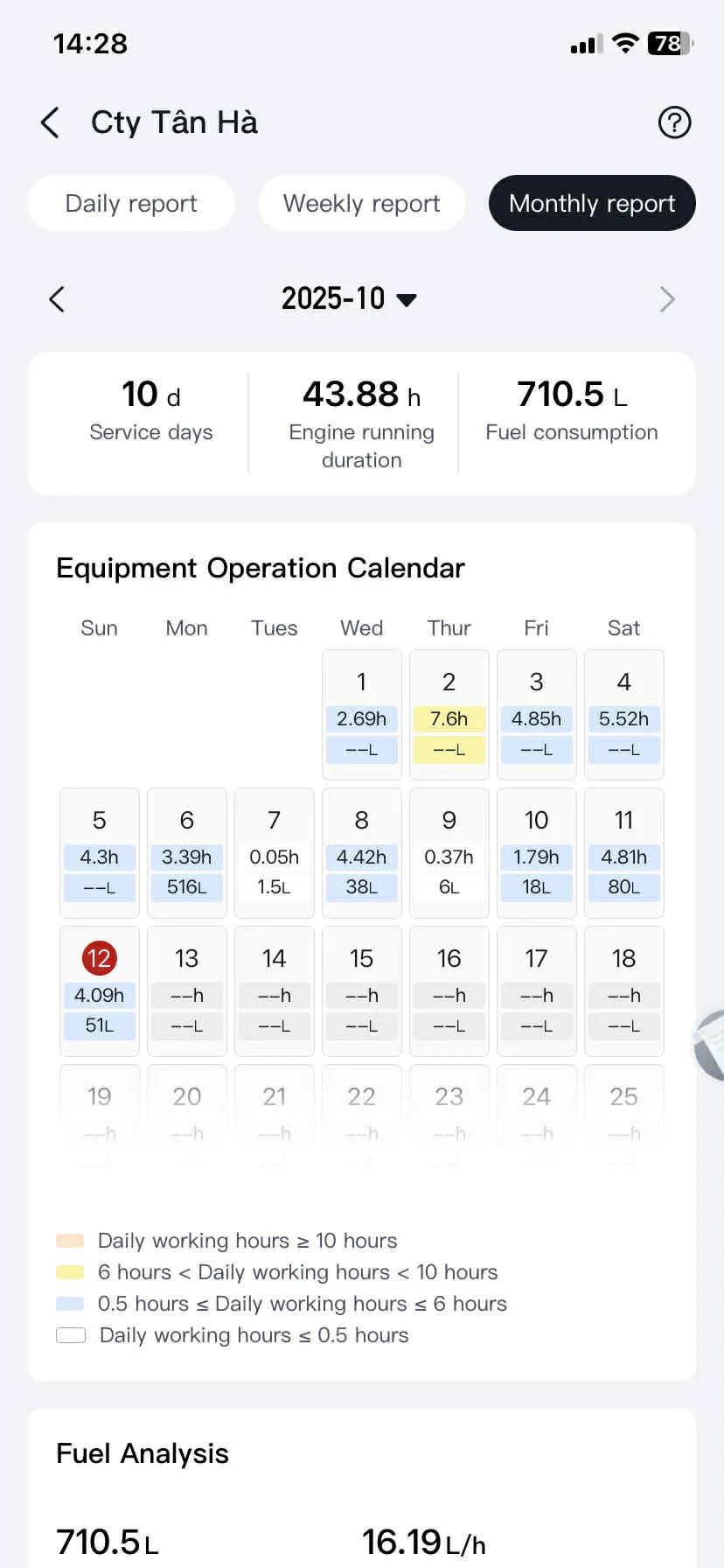Open the 2025-10 month picker dropdown
Viewport: 724px width, 1568px height.
[350, 298]
